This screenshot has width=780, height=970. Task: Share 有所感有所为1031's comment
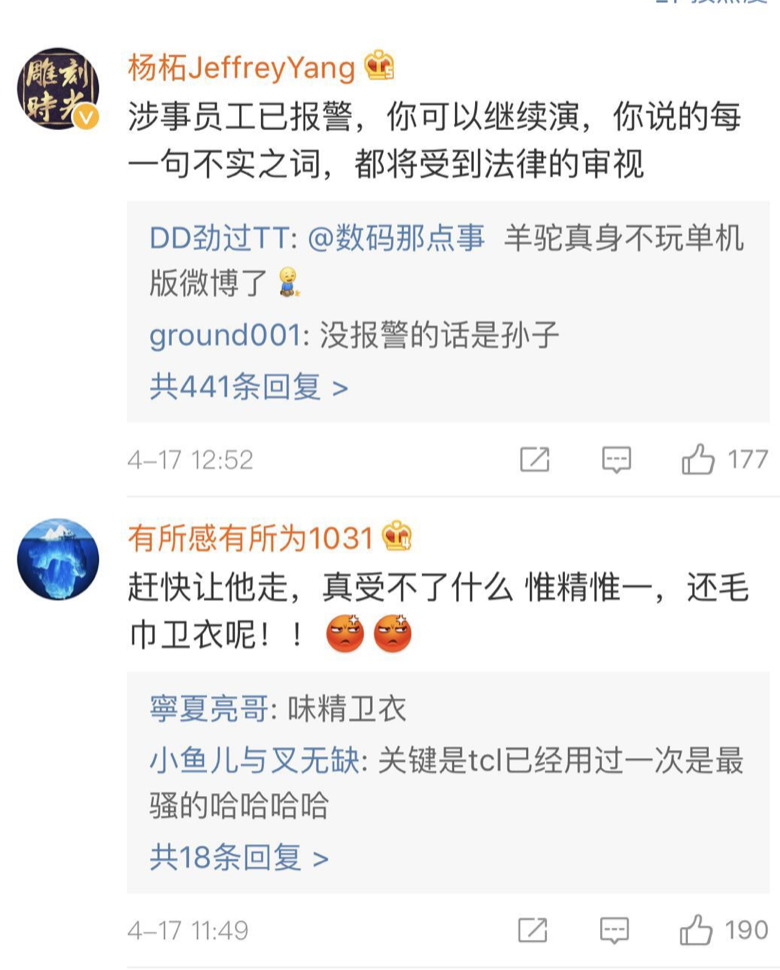pyautogui.click(x=533, y=930)
